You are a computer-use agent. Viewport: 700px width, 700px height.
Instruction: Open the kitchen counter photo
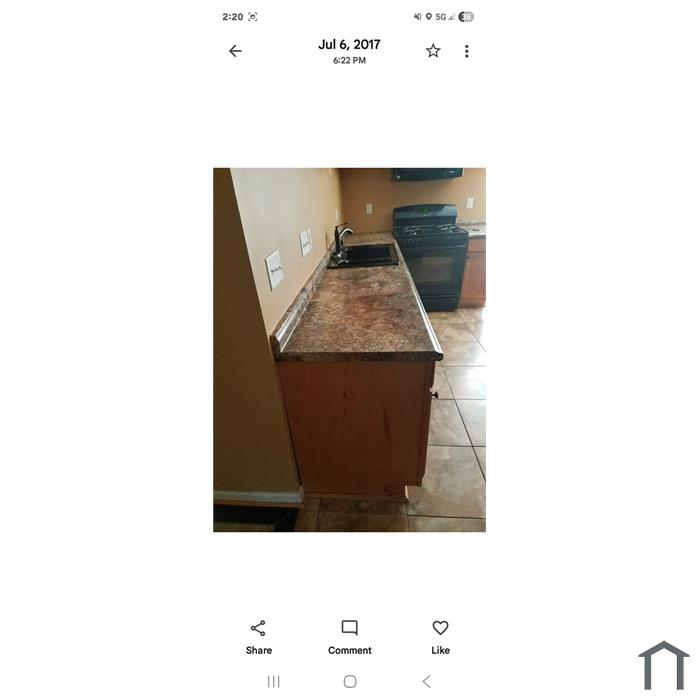tap(349, 349)
